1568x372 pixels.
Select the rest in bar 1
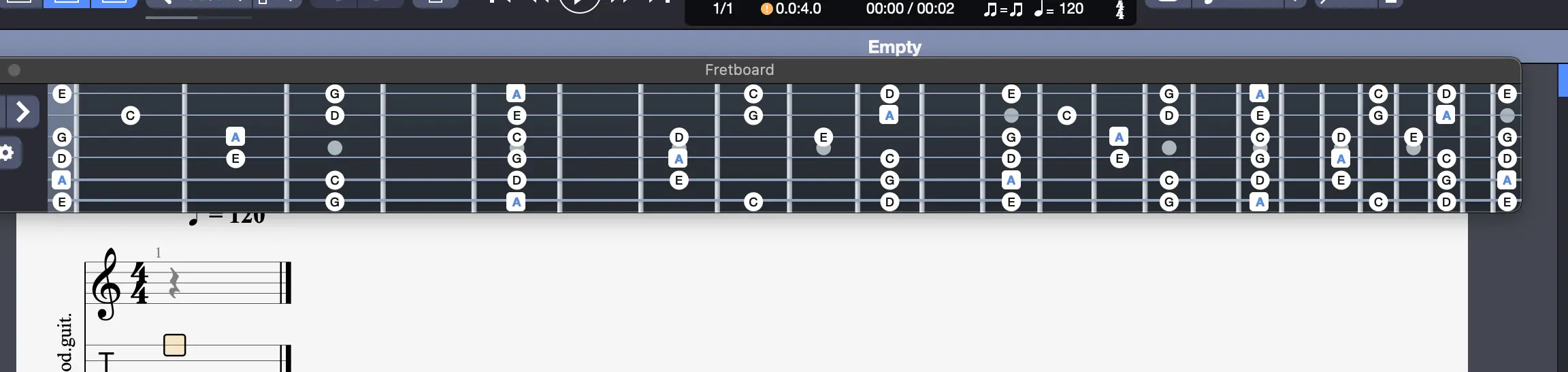[174, 283]
